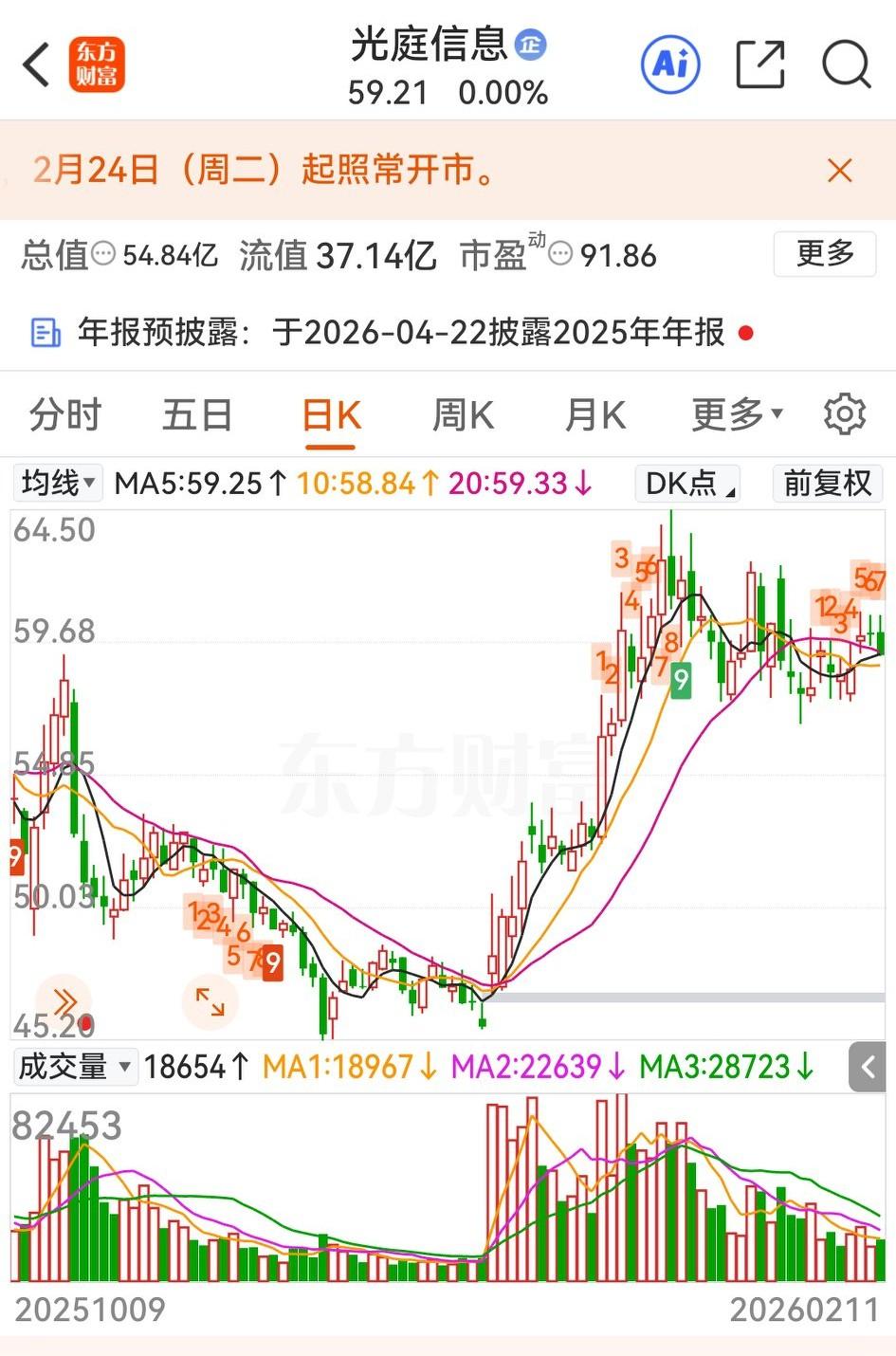Screen dimensions: 896x1356
Task: Click the 企 badge next to 光庭信息
Action: (527, 46)
